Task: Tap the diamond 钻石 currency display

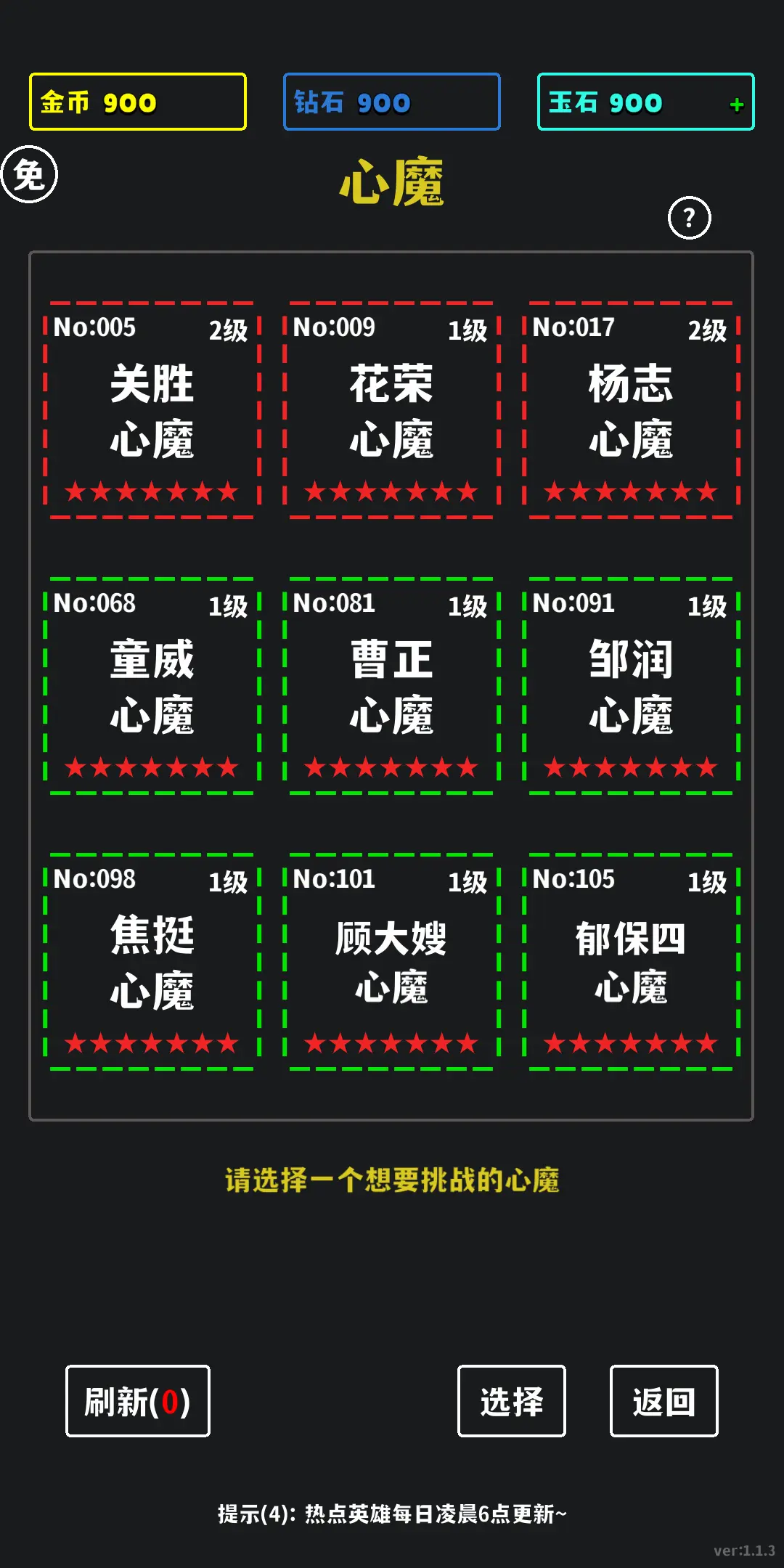Action: pyautogui.click(x=391, y=102)
